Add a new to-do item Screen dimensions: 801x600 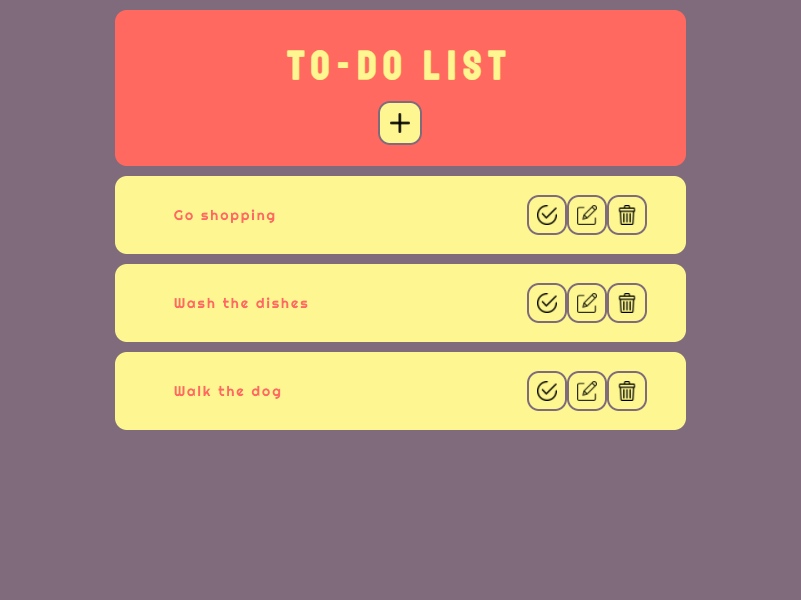(400, 123)
